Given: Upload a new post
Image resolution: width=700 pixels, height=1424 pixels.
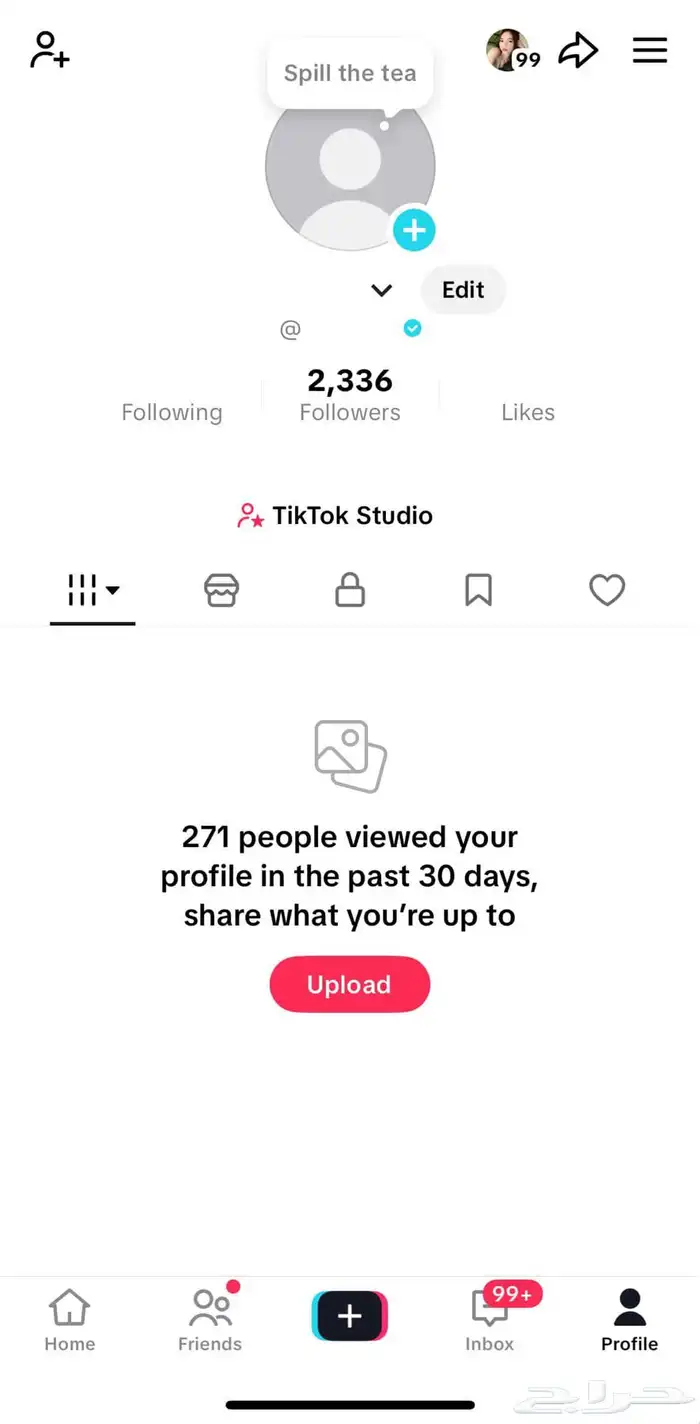Looking at the screenshot, I should (349, 985).
